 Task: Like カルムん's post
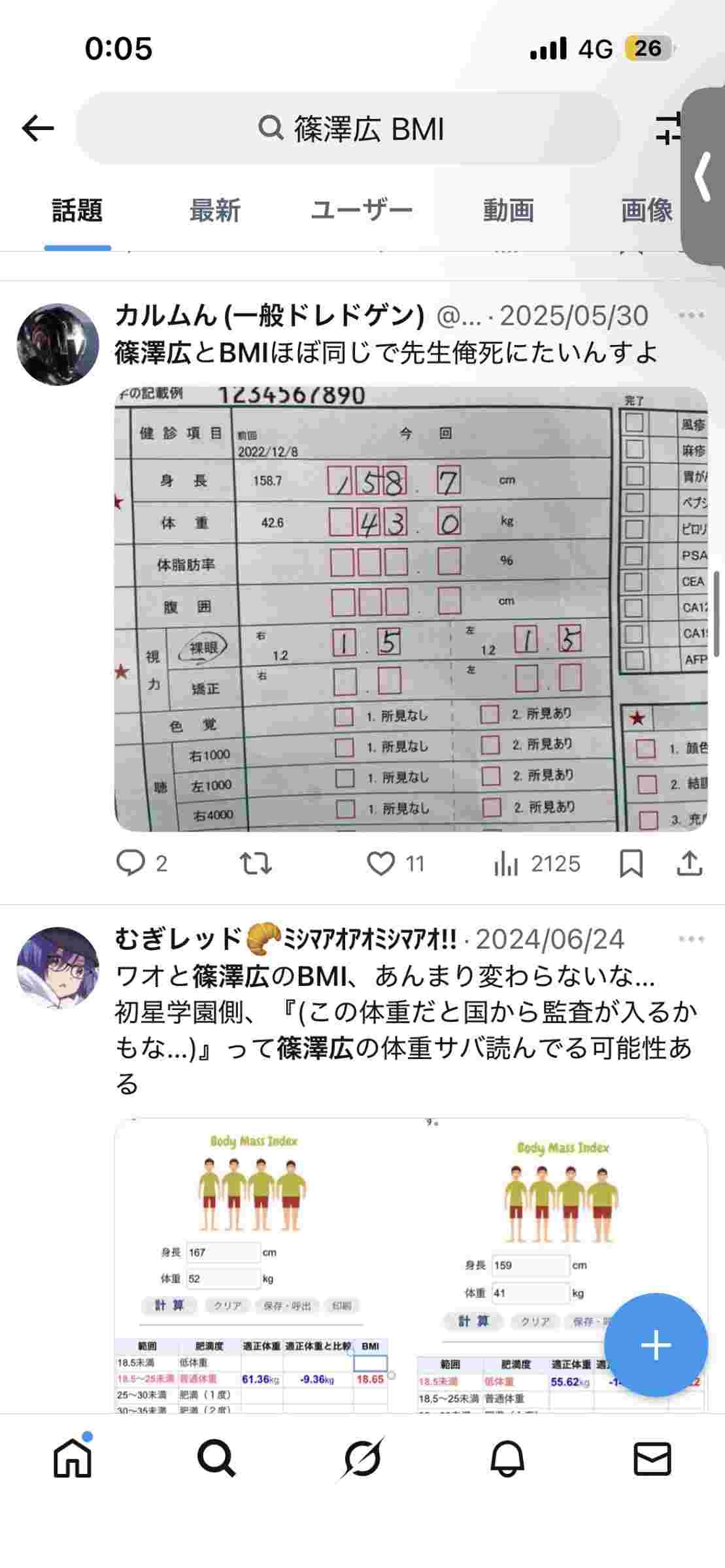coord(381,863)
